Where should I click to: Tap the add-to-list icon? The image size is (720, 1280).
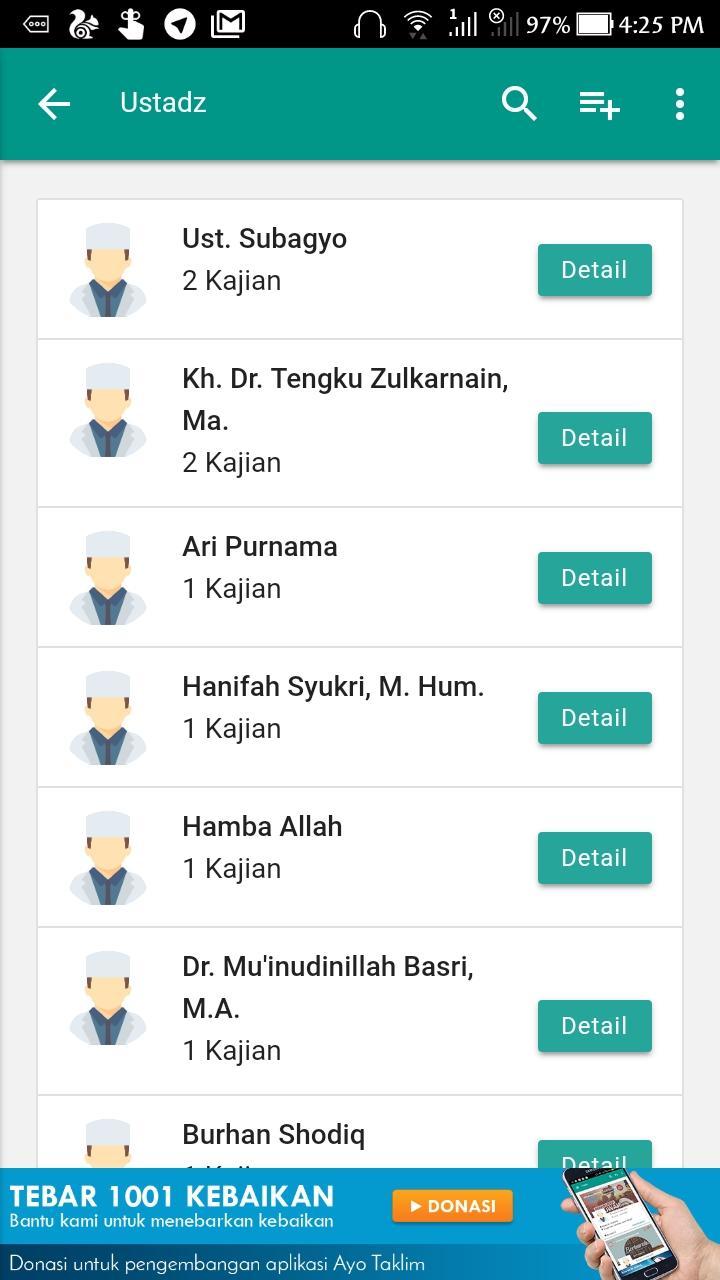(x=599, y=103)
